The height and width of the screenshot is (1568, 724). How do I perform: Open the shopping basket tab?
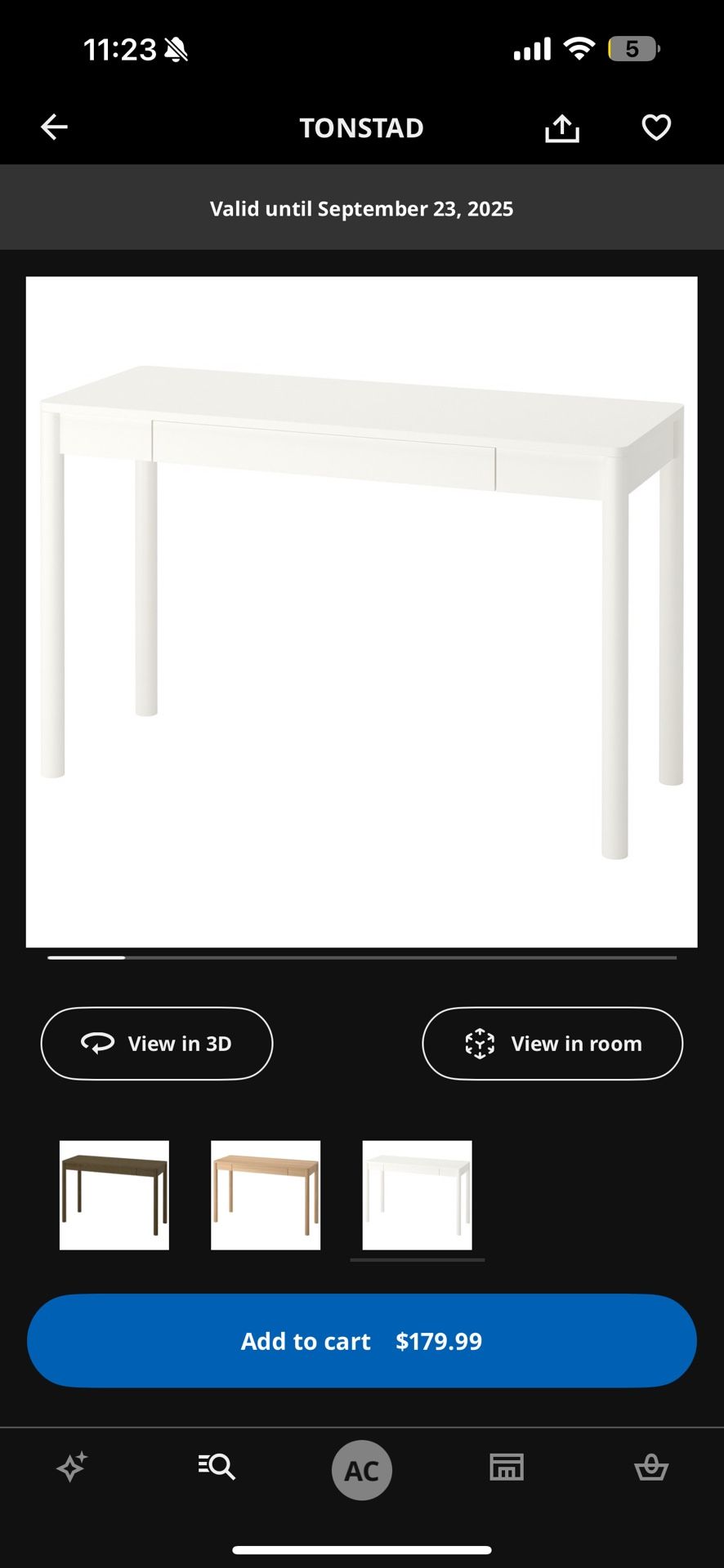(x=651, y=1468)
